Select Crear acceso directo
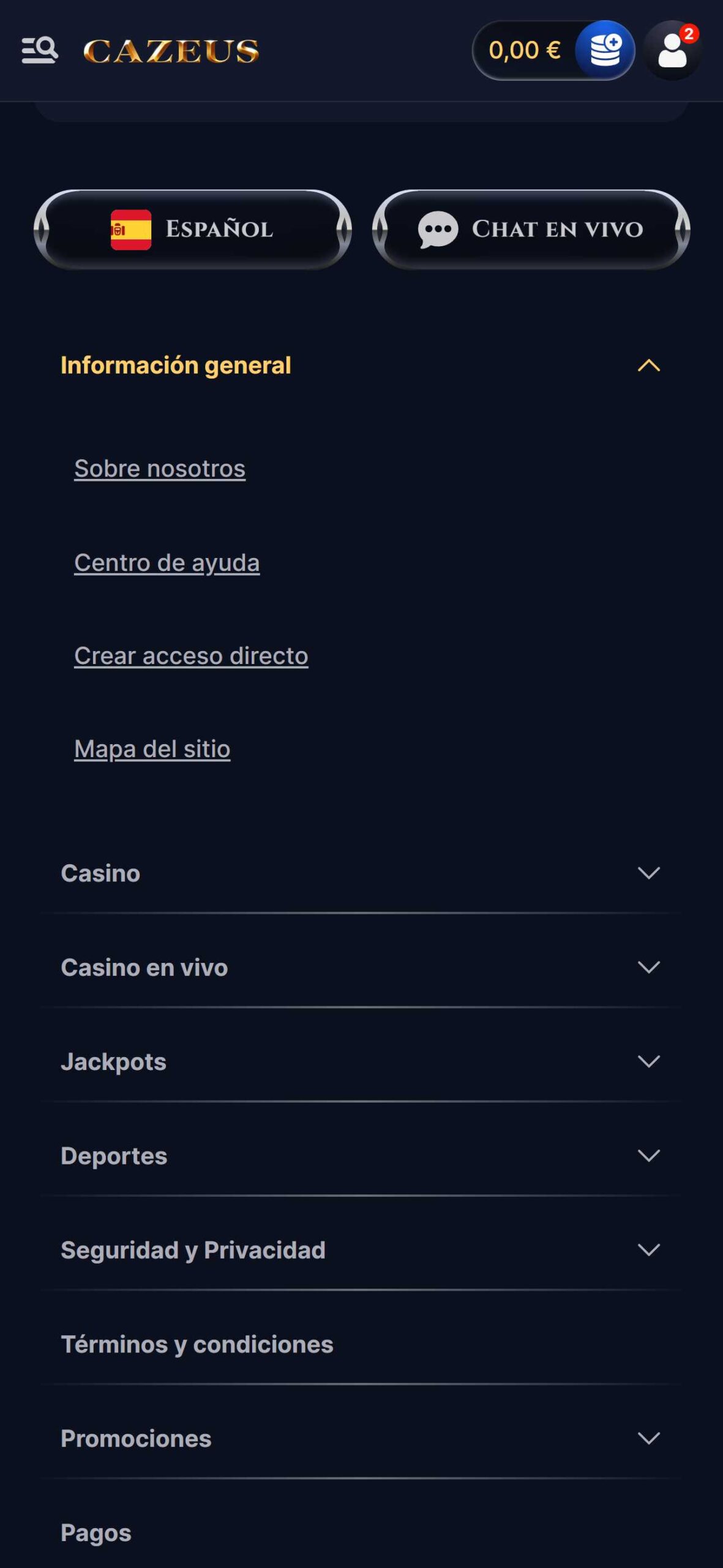 [x=191, y=655]
